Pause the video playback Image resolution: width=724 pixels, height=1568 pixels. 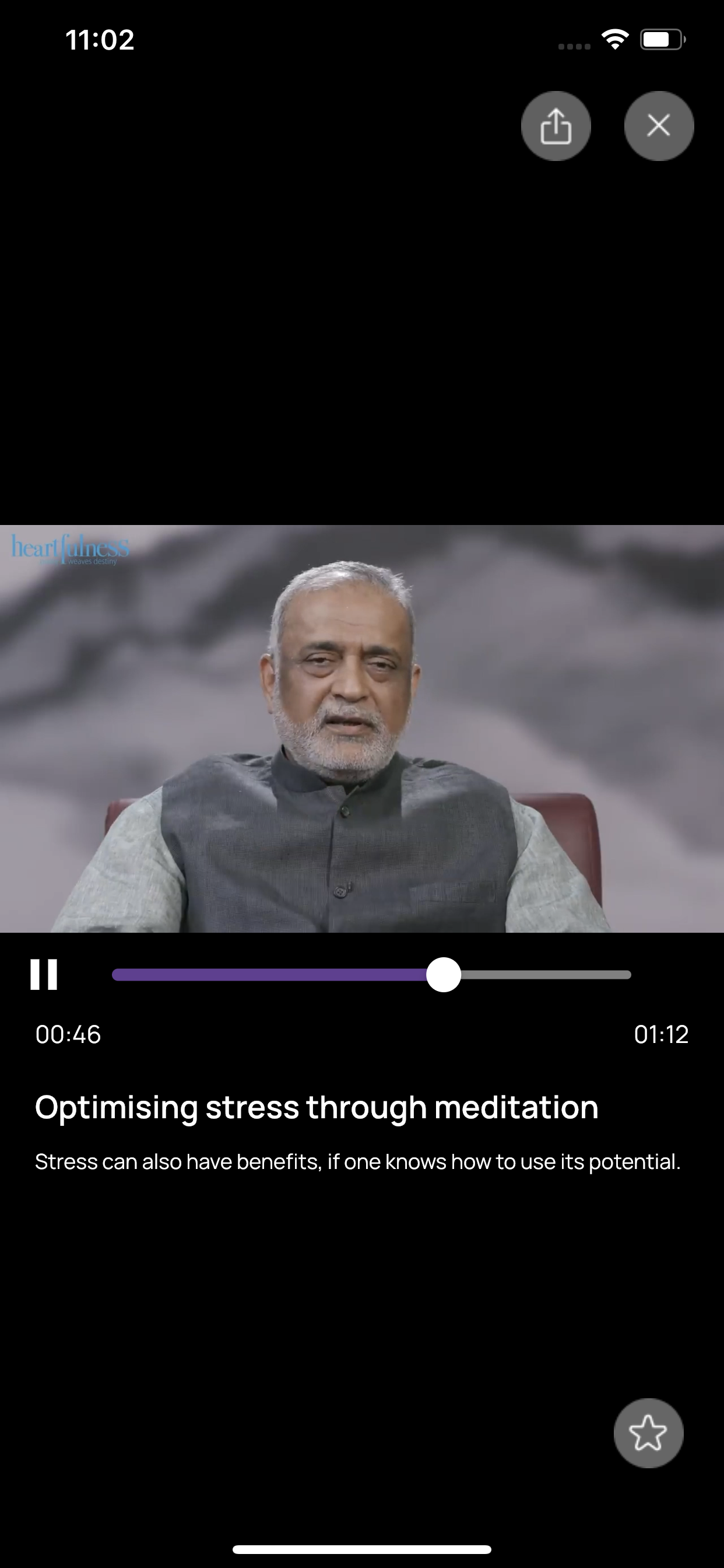(x=44, y=975)
